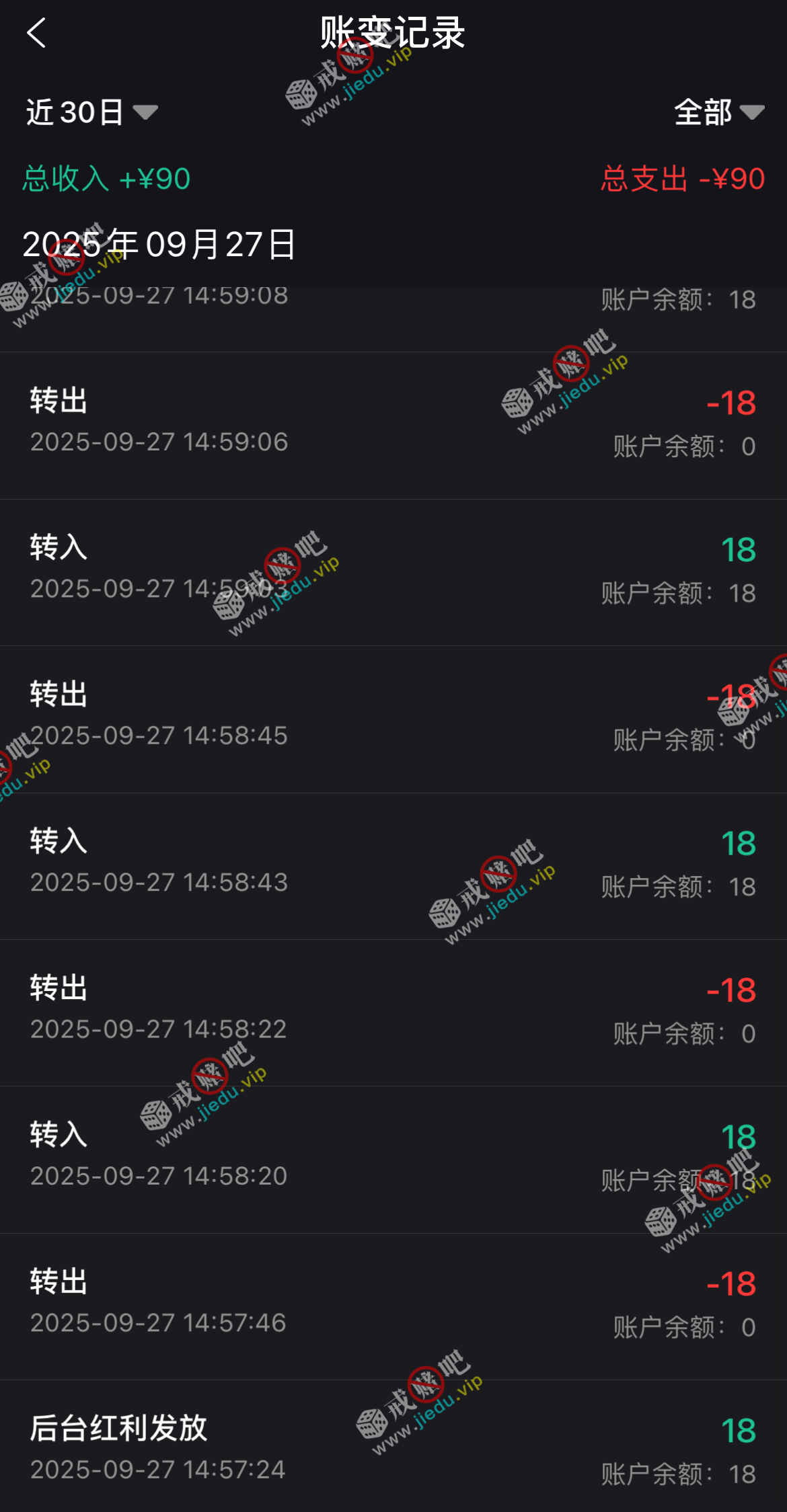
Task: Open the 全部 transaction type filter
Action: pyautogui.click(x=718, y=112)
